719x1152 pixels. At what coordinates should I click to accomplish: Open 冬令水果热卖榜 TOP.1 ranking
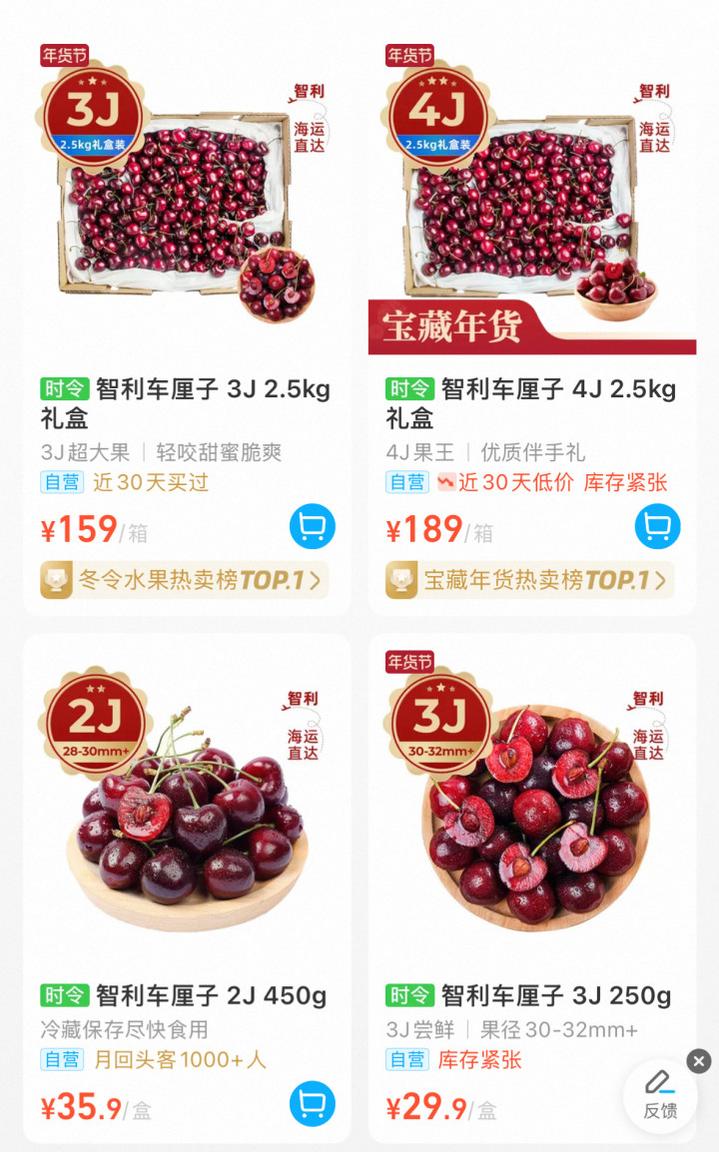(185, 580)
